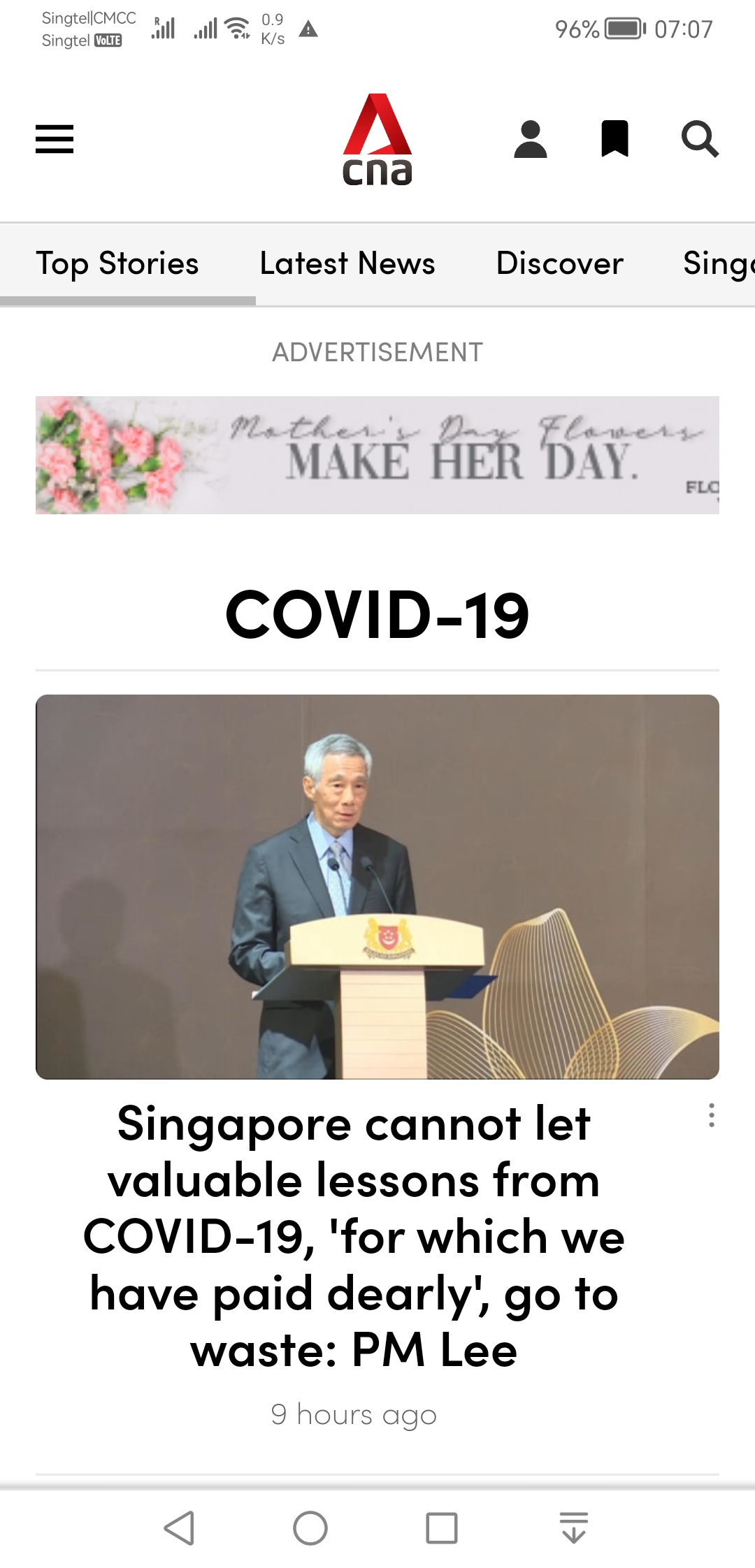Viewport: 755px width, 1568px height.
Task: Switch to the Discover tab
Action: 559,264
